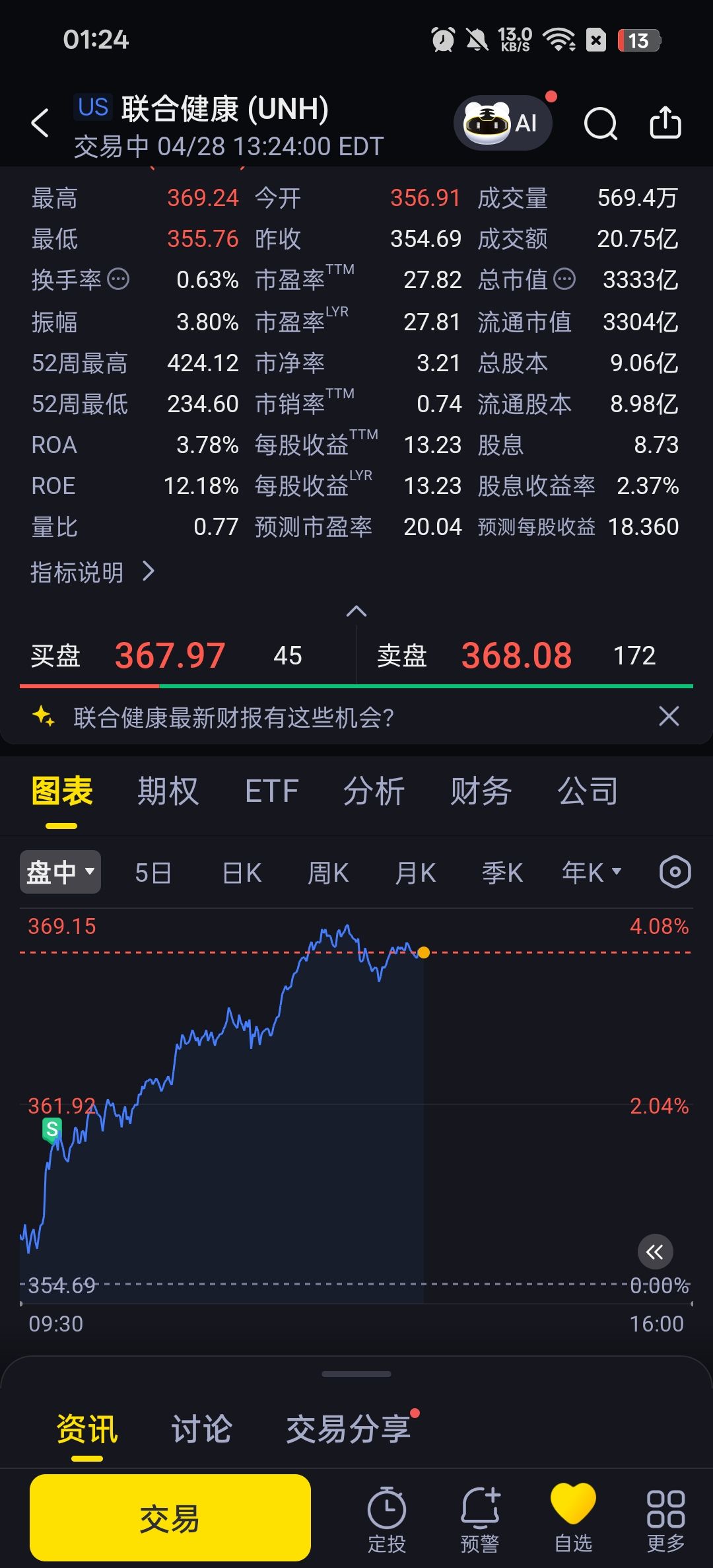Open the AI assistant button

point(502,123)
